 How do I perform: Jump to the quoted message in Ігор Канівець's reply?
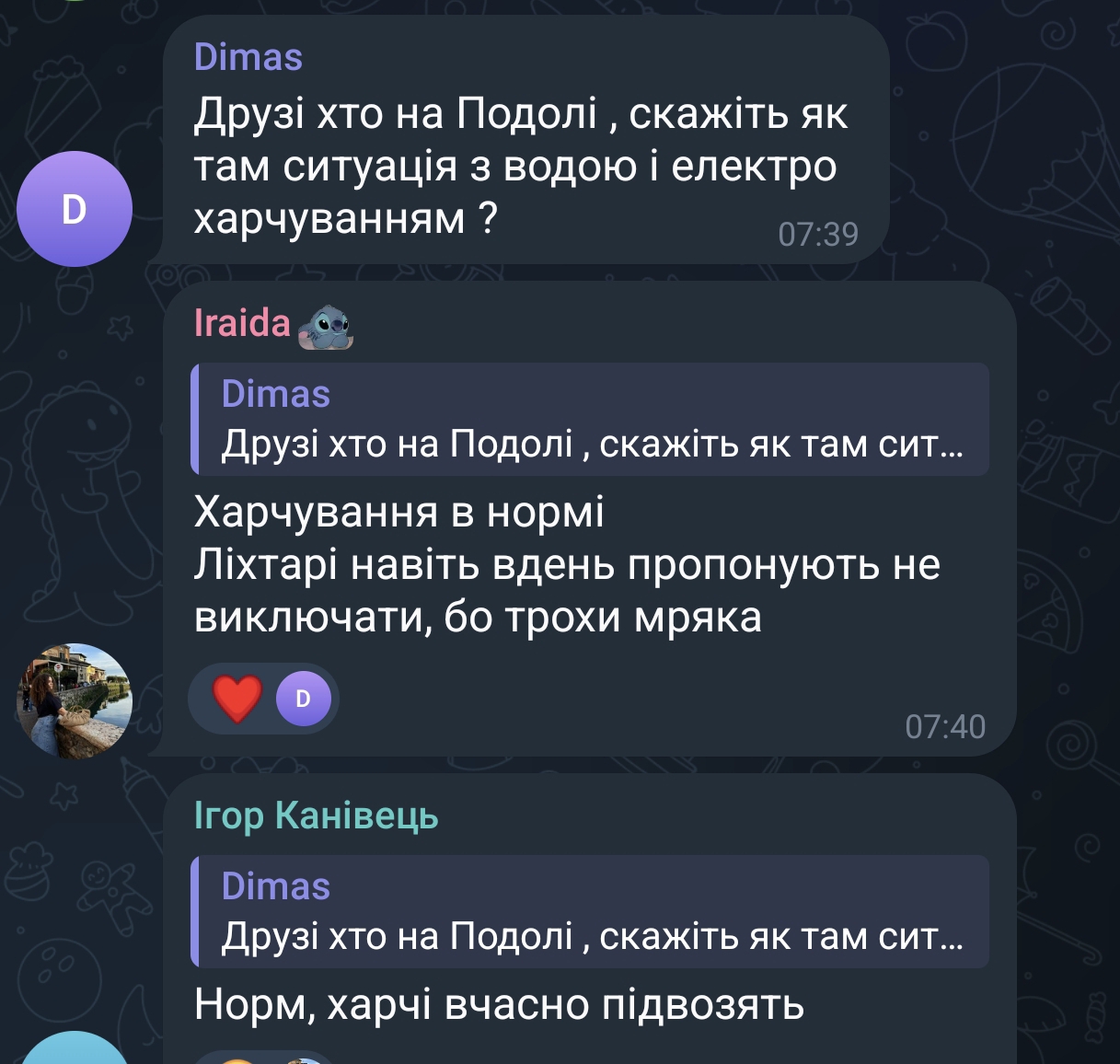(589, 912)
